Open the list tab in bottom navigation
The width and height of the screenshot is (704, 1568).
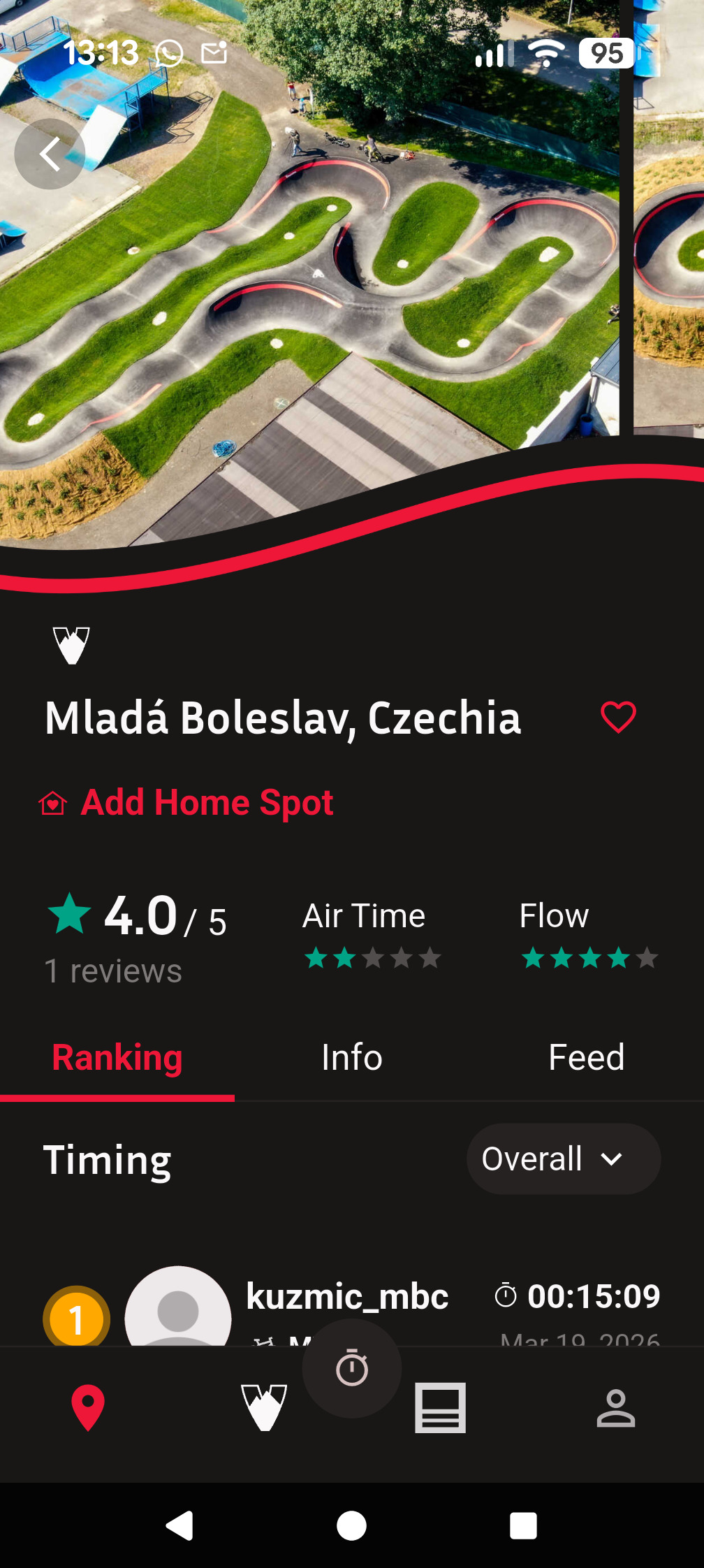(x=440, y=1408)
